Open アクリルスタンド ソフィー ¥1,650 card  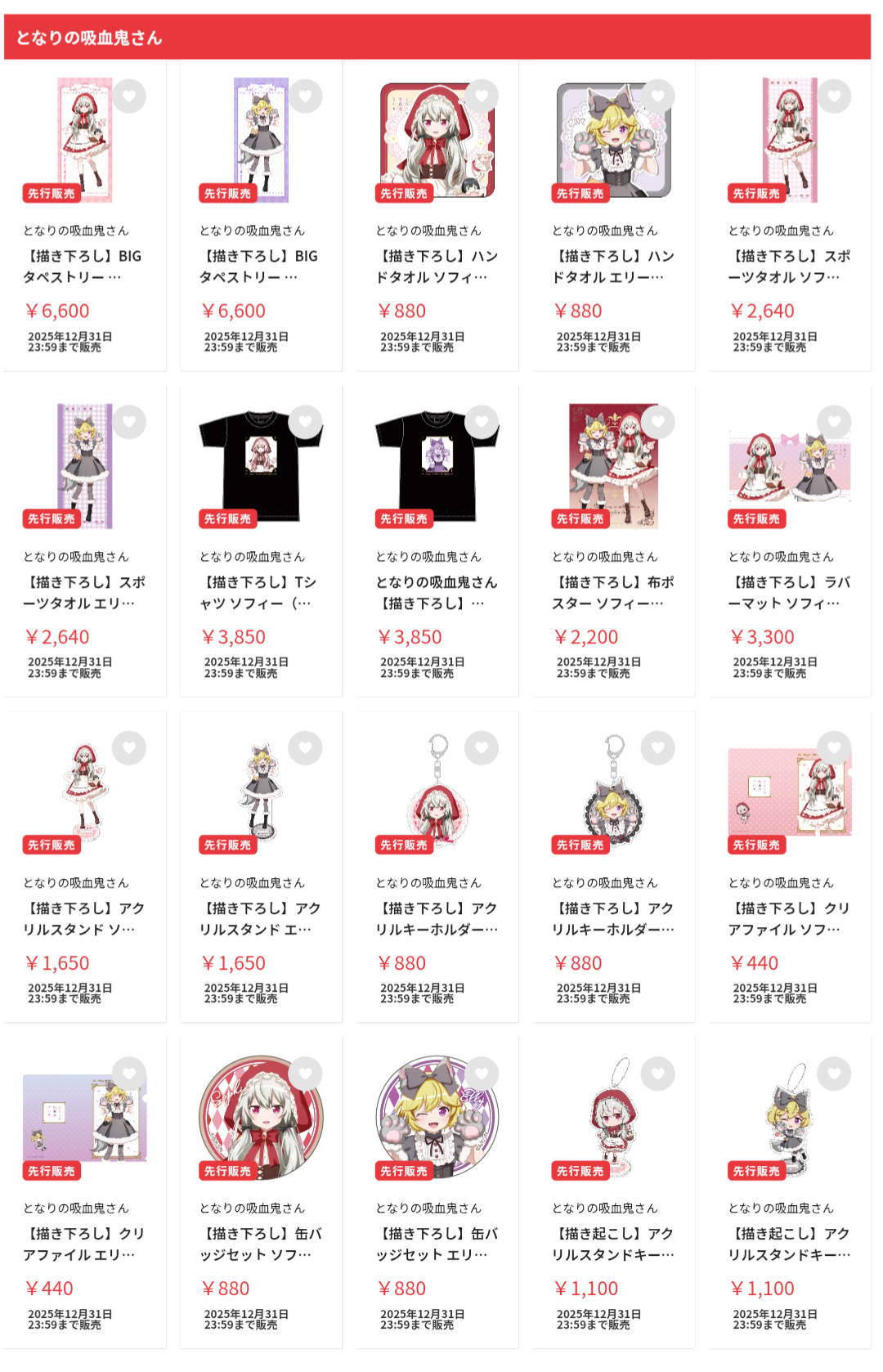click(x=85, y=918)
